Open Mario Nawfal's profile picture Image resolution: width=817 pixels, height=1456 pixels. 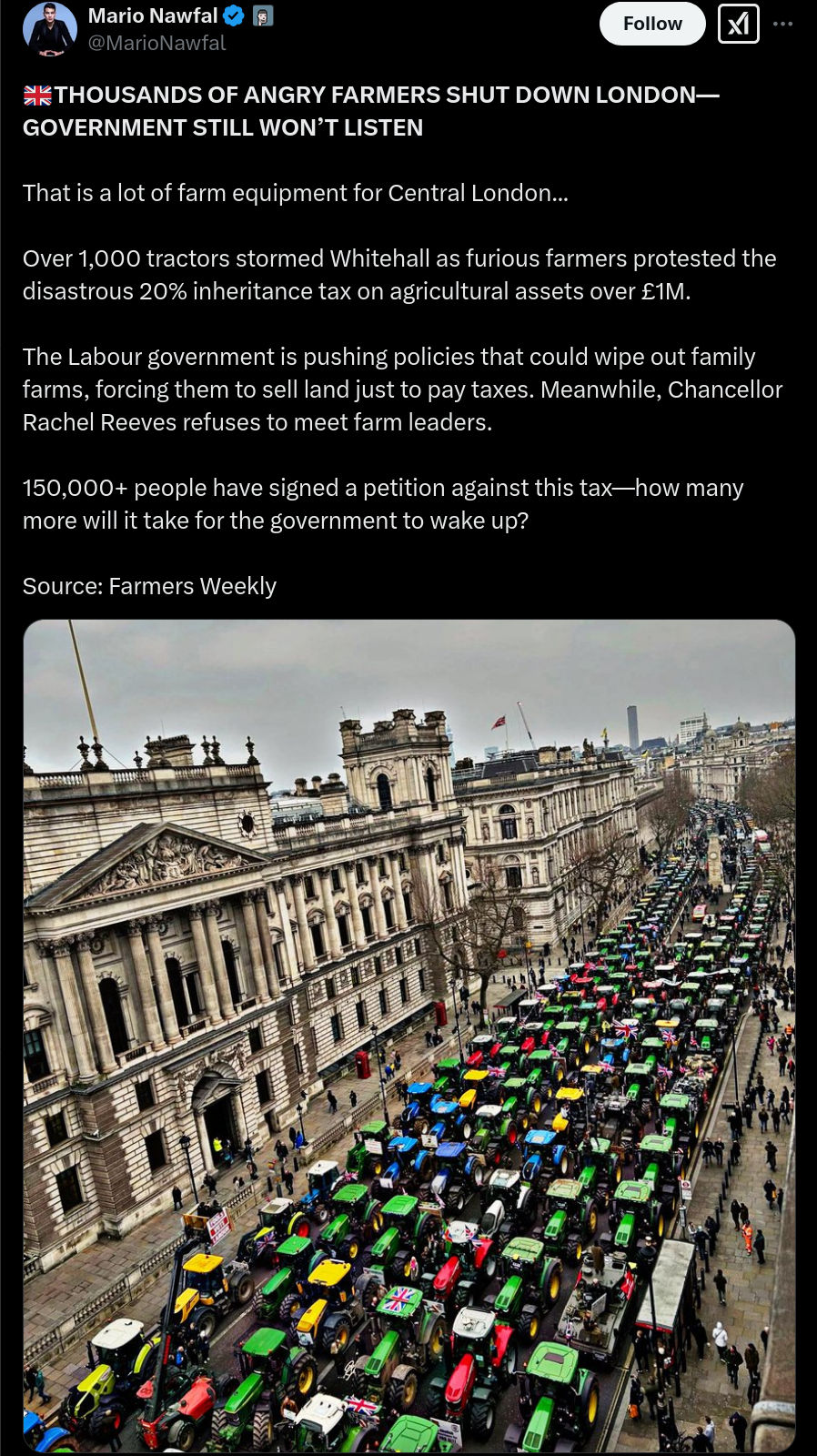tap(50, 29)
